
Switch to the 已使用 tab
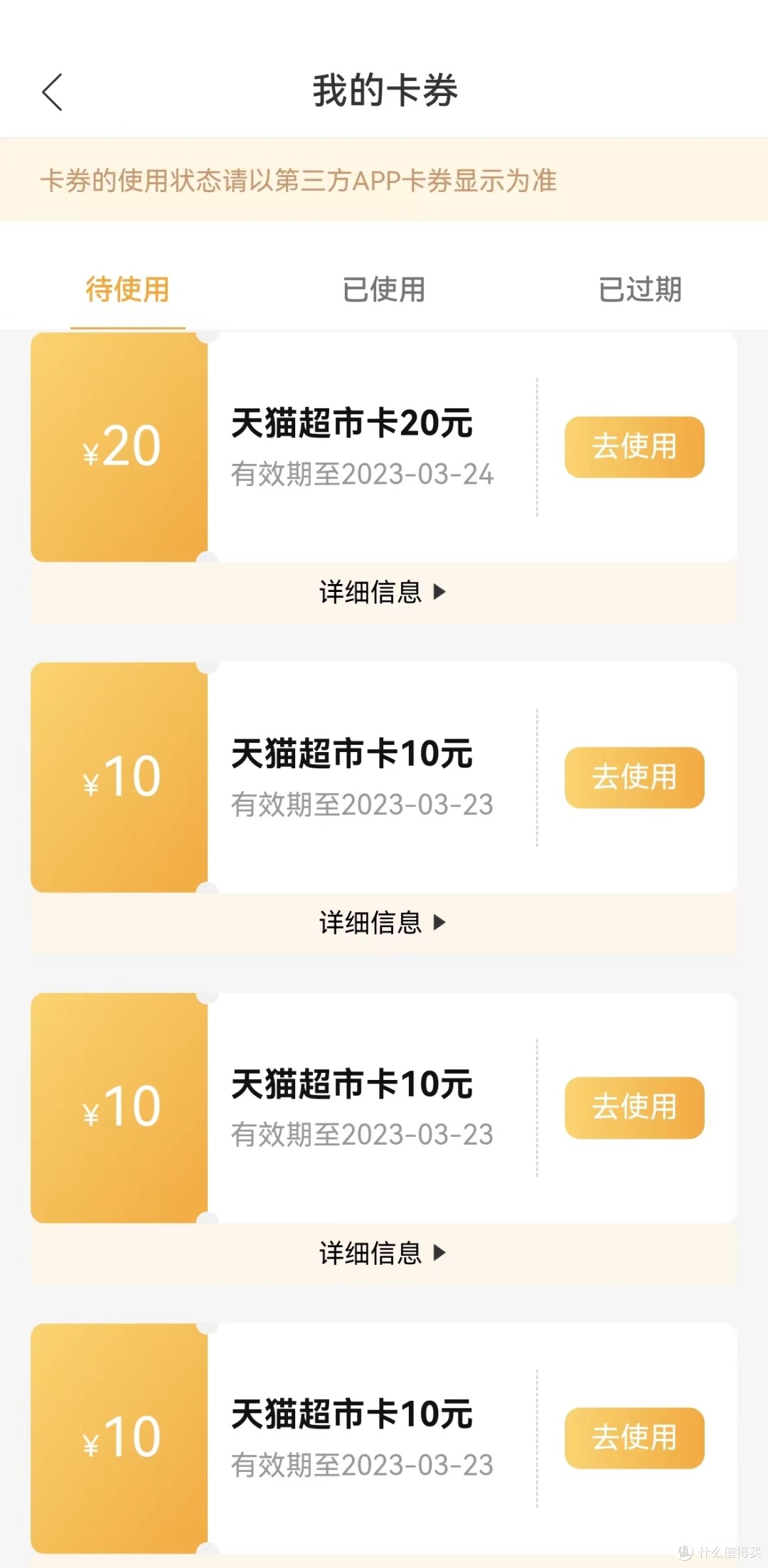click(384, 290)
